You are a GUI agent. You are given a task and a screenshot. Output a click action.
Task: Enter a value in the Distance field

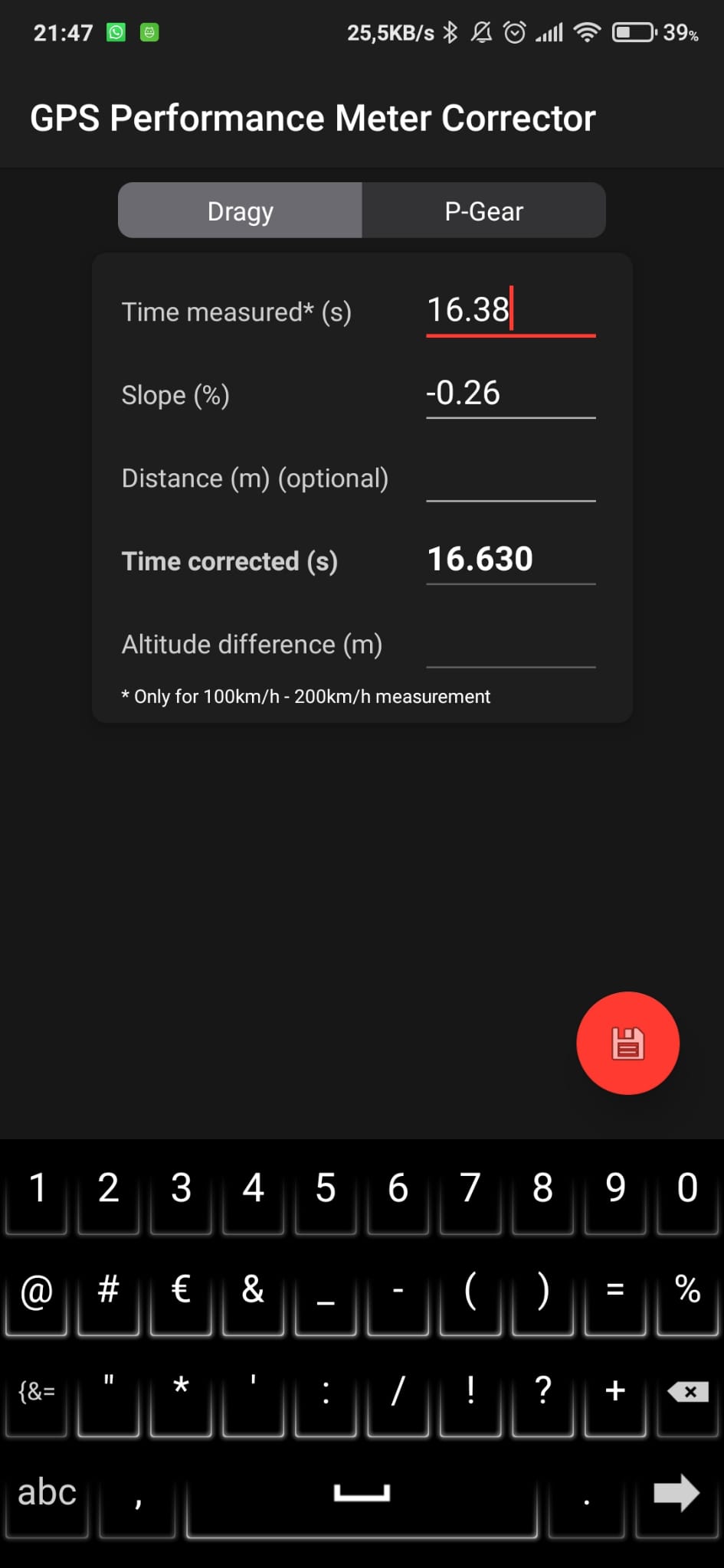[509, 479]
